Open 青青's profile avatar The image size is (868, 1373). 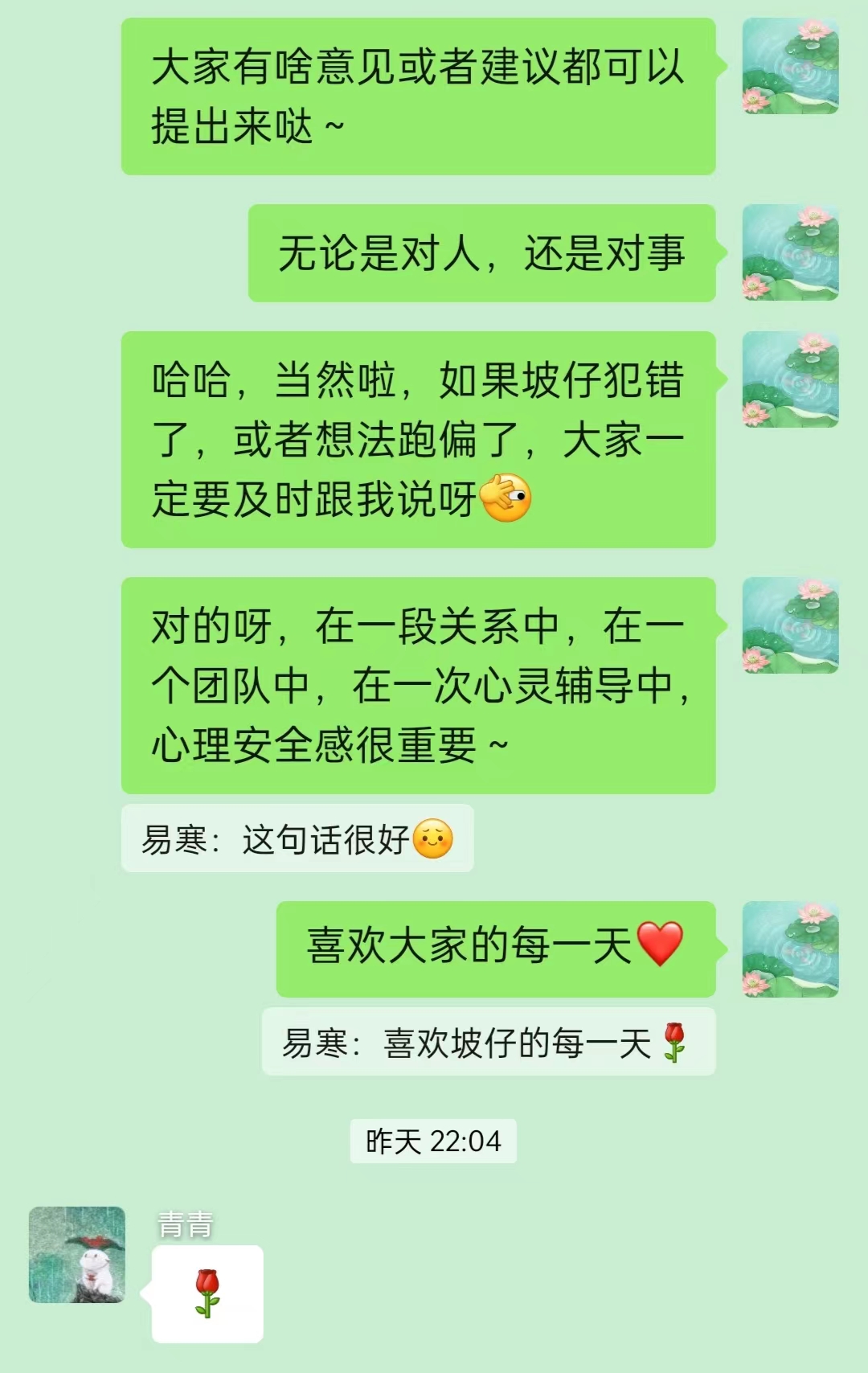tap(77, 1254)
